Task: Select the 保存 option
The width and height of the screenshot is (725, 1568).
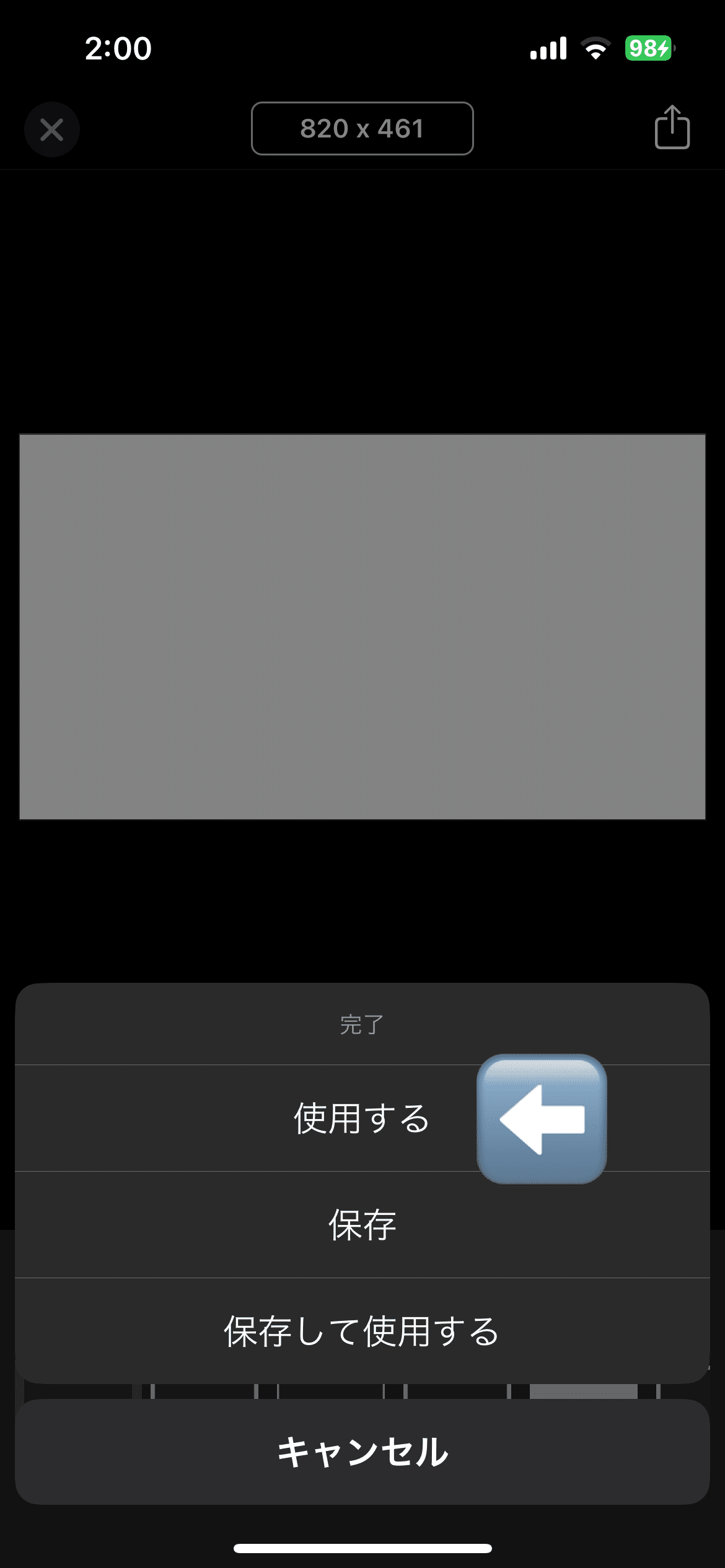Action: click(x=362, y=1225)
